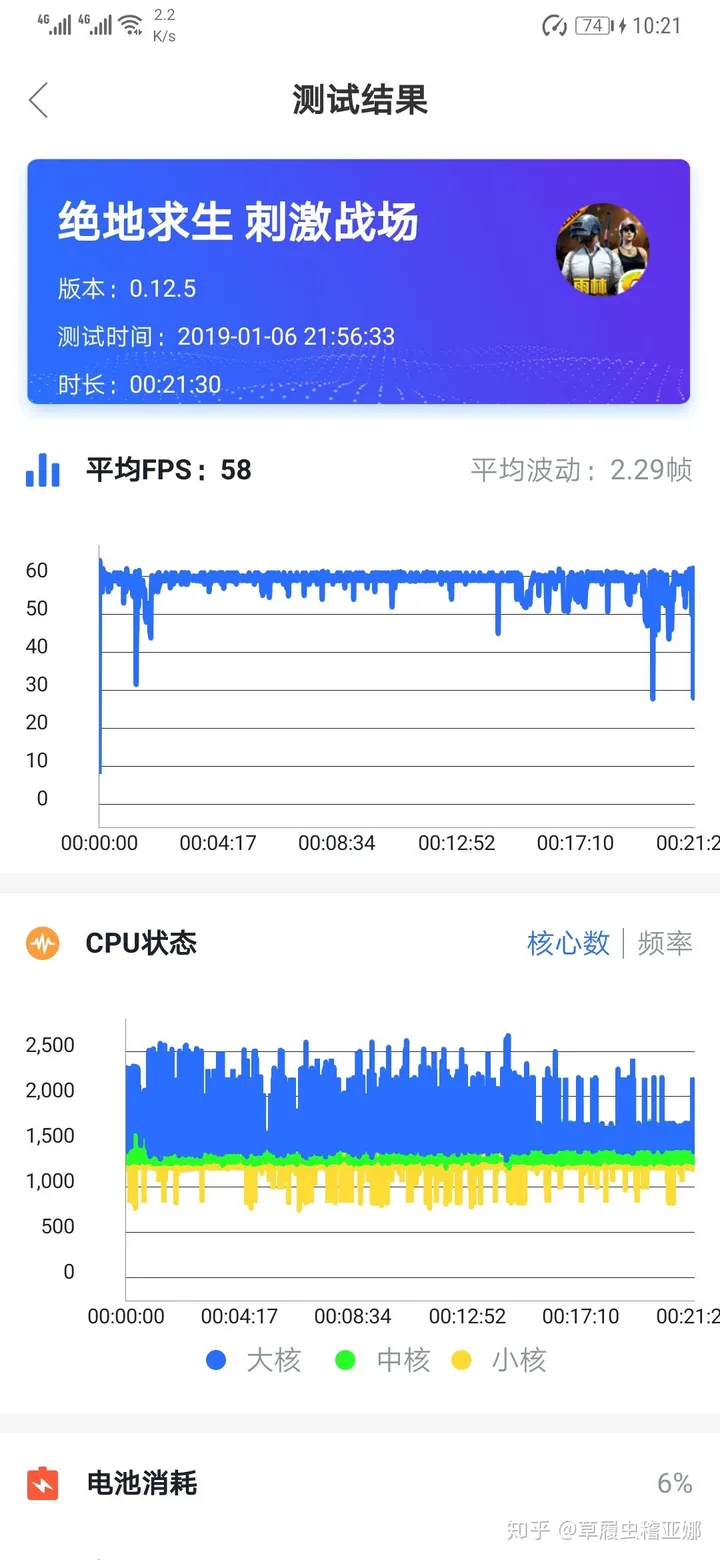
Task: Toggle the 大核 blue legend dot
Action: pos(216,1359)
